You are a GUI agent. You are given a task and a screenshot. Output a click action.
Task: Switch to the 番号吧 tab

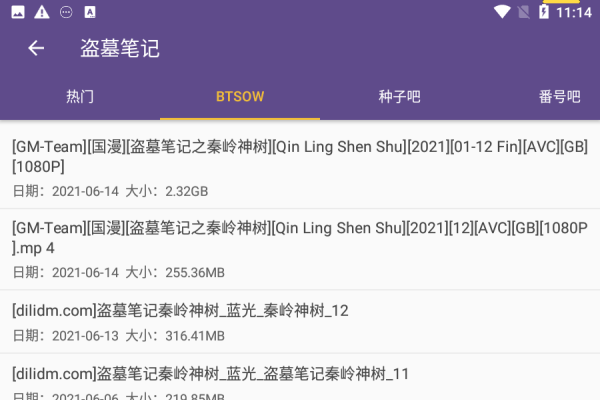[559, 97]
